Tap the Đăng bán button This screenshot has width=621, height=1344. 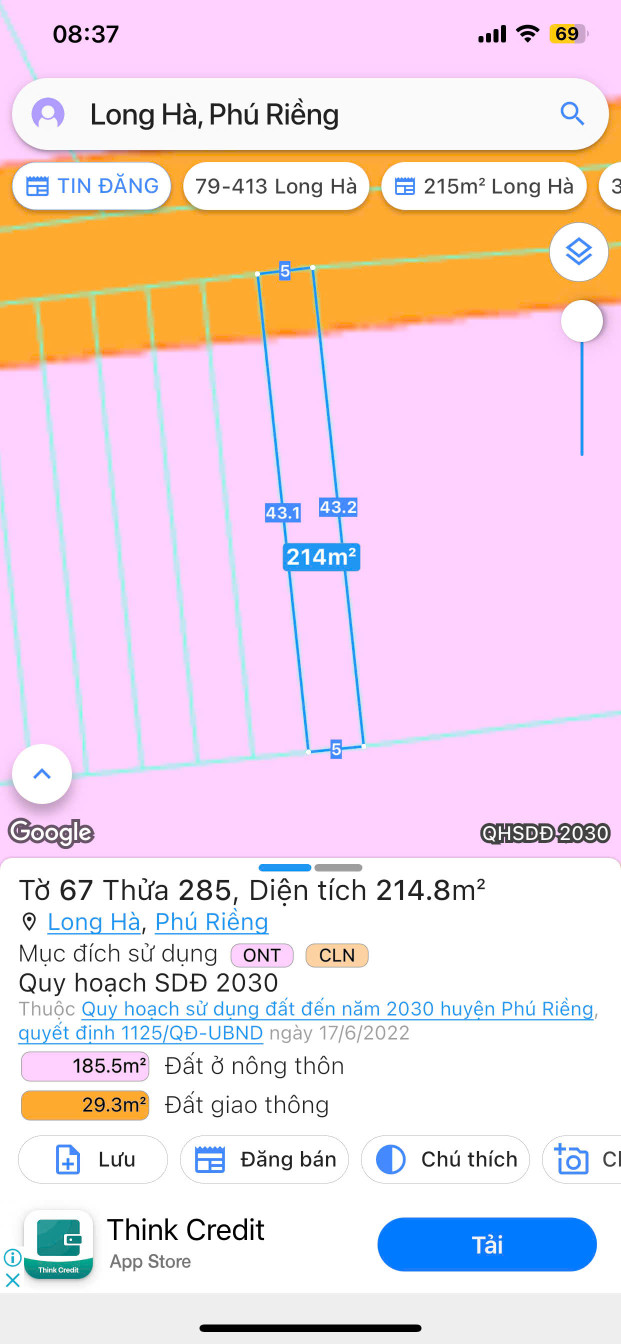(x=265, y=1160)
